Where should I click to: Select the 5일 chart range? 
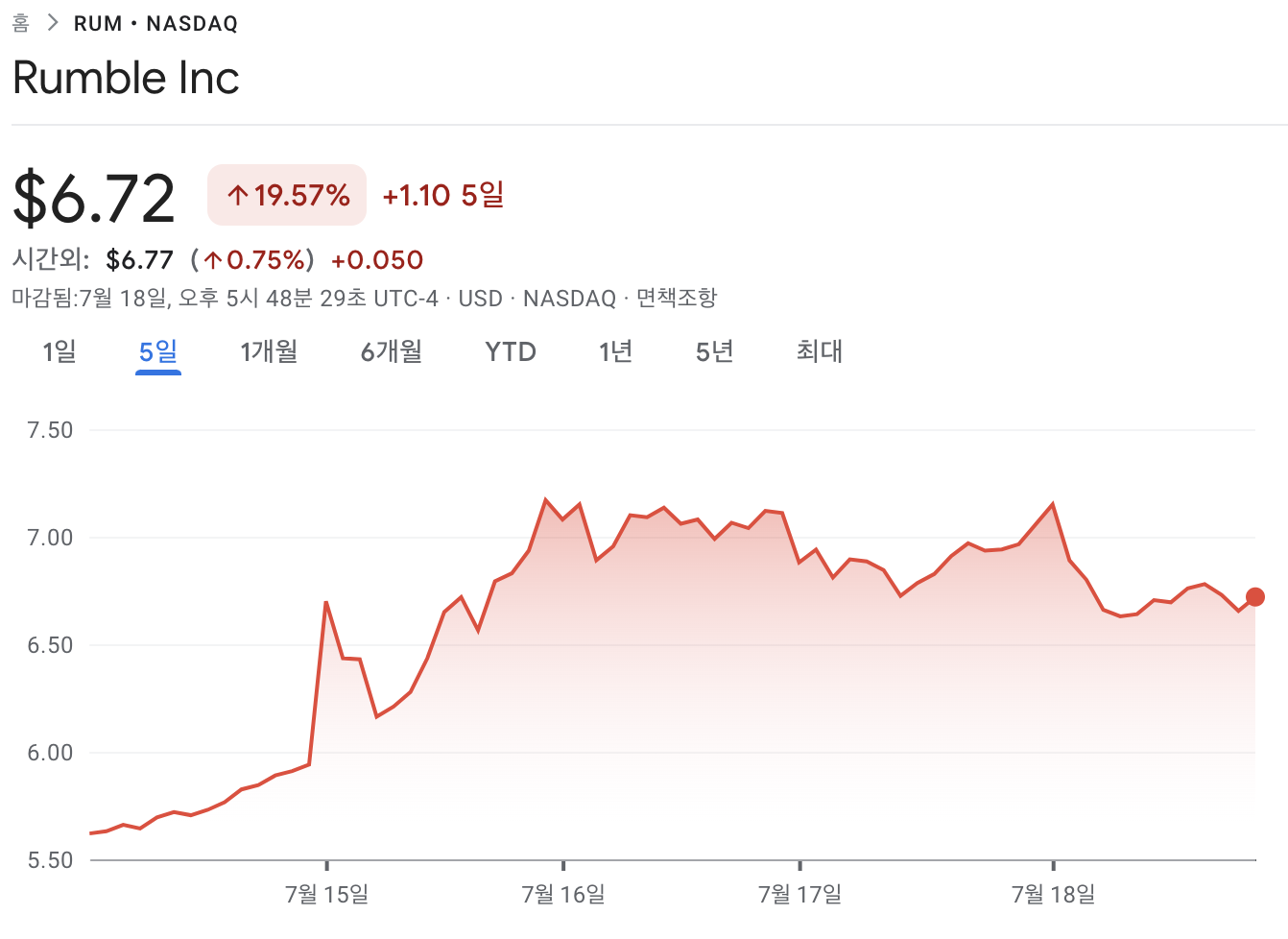pyautogui.click(x=158, y=351)
